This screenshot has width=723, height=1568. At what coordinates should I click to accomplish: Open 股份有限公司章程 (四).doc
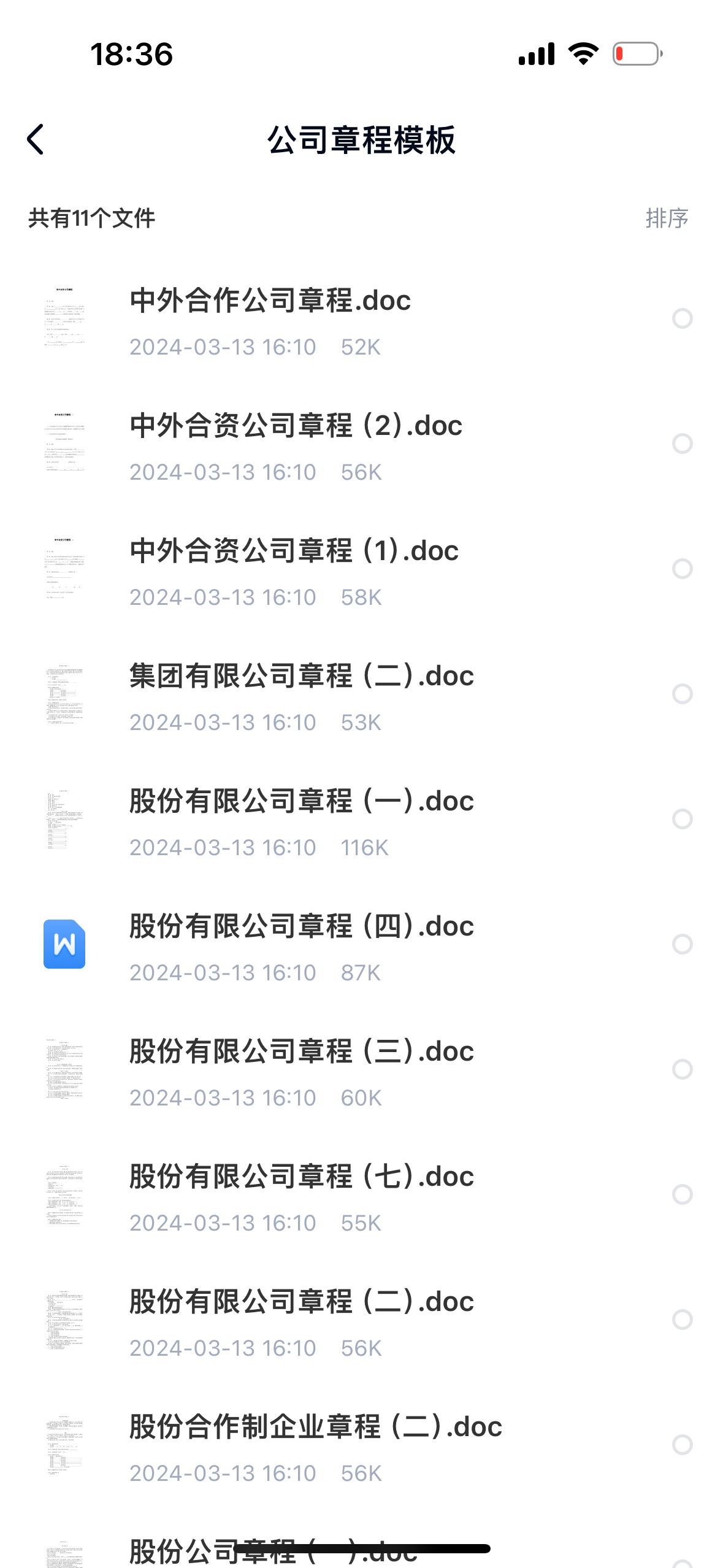point(301,926)
